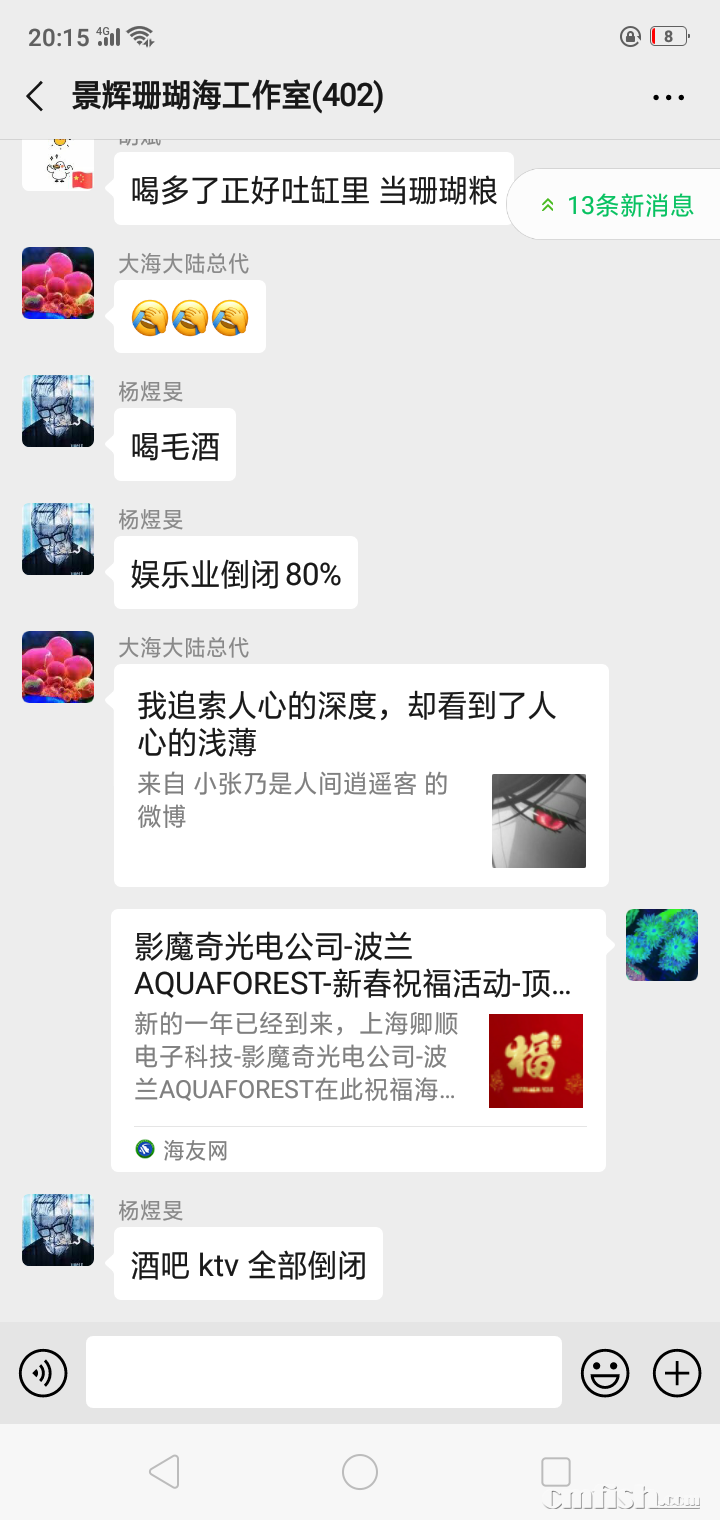Tap the voice input icon
Image resolution: width=720 pixels, height=1520 pixels.
(42, 1372)
